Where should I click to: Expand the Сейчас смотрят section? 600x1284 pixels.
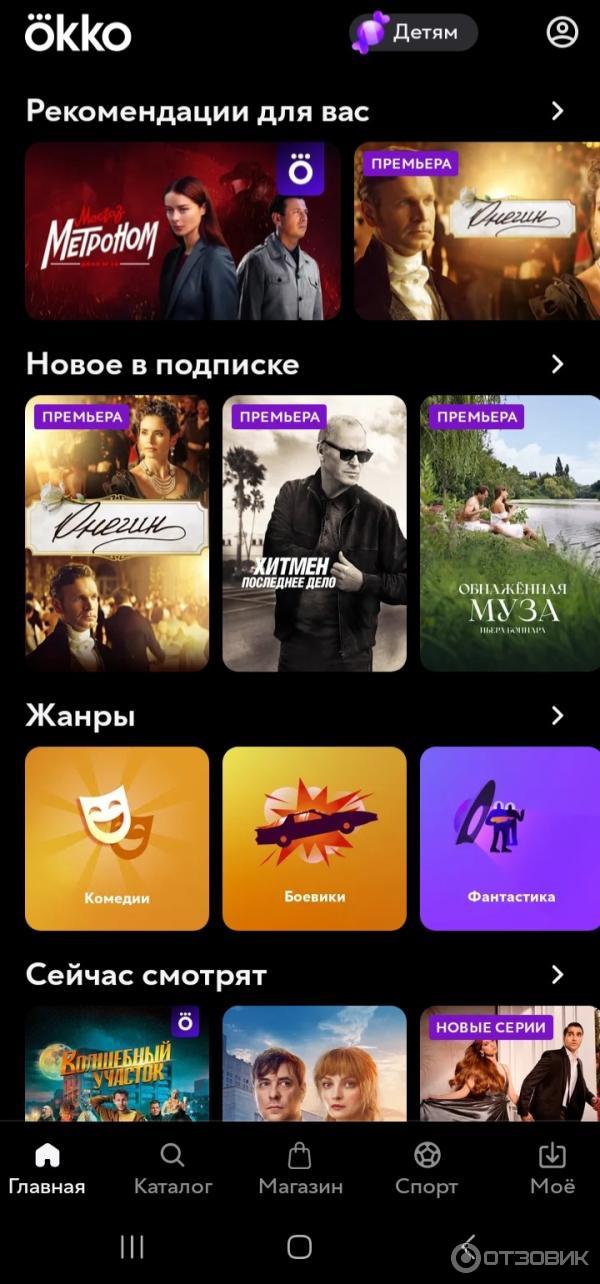[x=558, y=974]
